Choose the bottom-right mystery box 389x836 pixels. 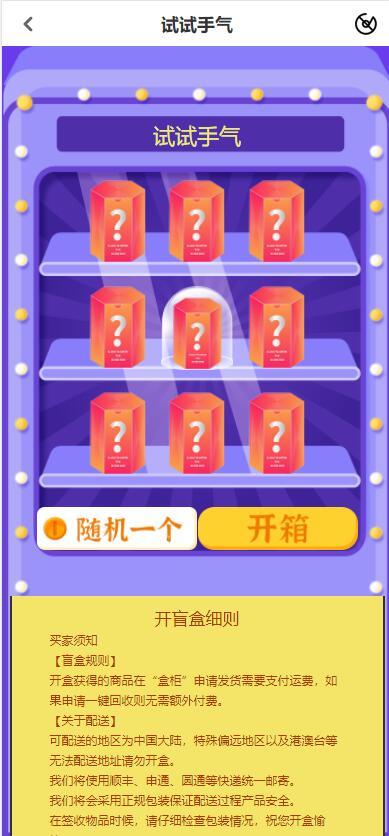click(277, 433)
